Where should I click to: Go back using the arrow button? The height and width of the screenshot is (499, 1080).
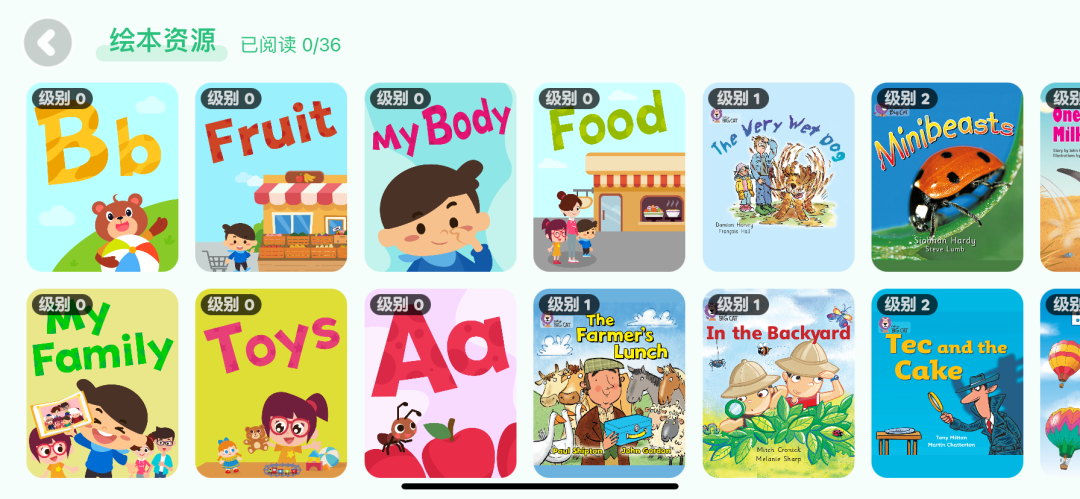[x=47, y=43]
